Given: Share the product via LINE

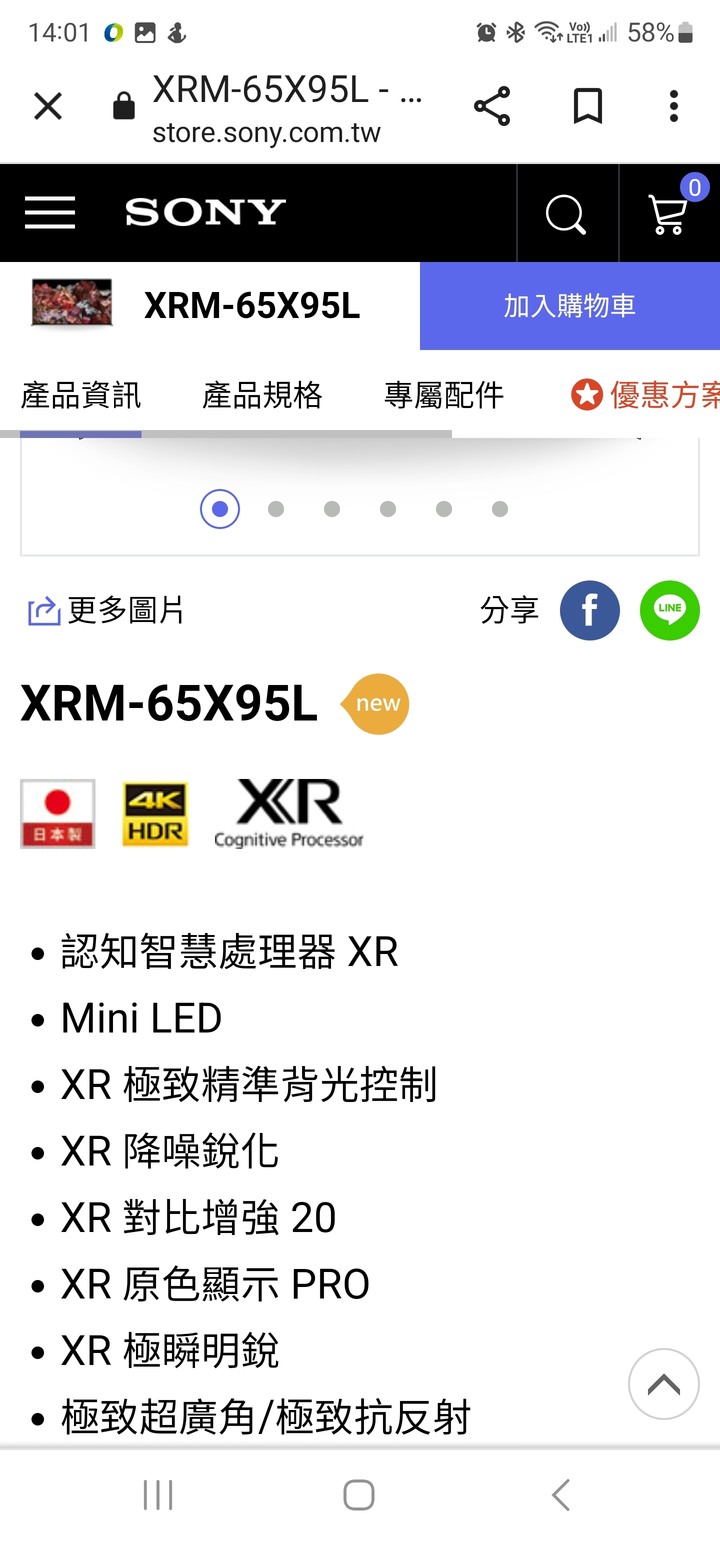Looking at the screenshot, I should click(x=670, y=610).
